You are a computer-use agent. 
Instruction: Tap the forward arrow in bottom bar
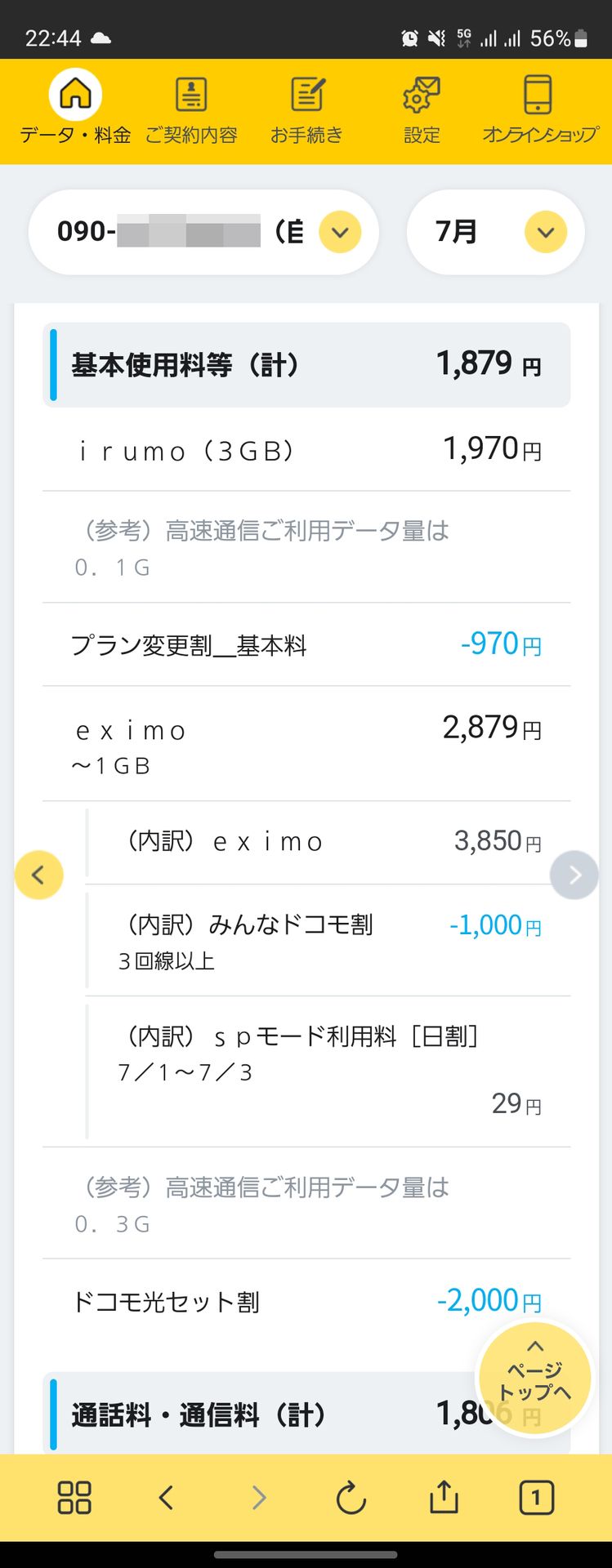[x=258, y=1498]
